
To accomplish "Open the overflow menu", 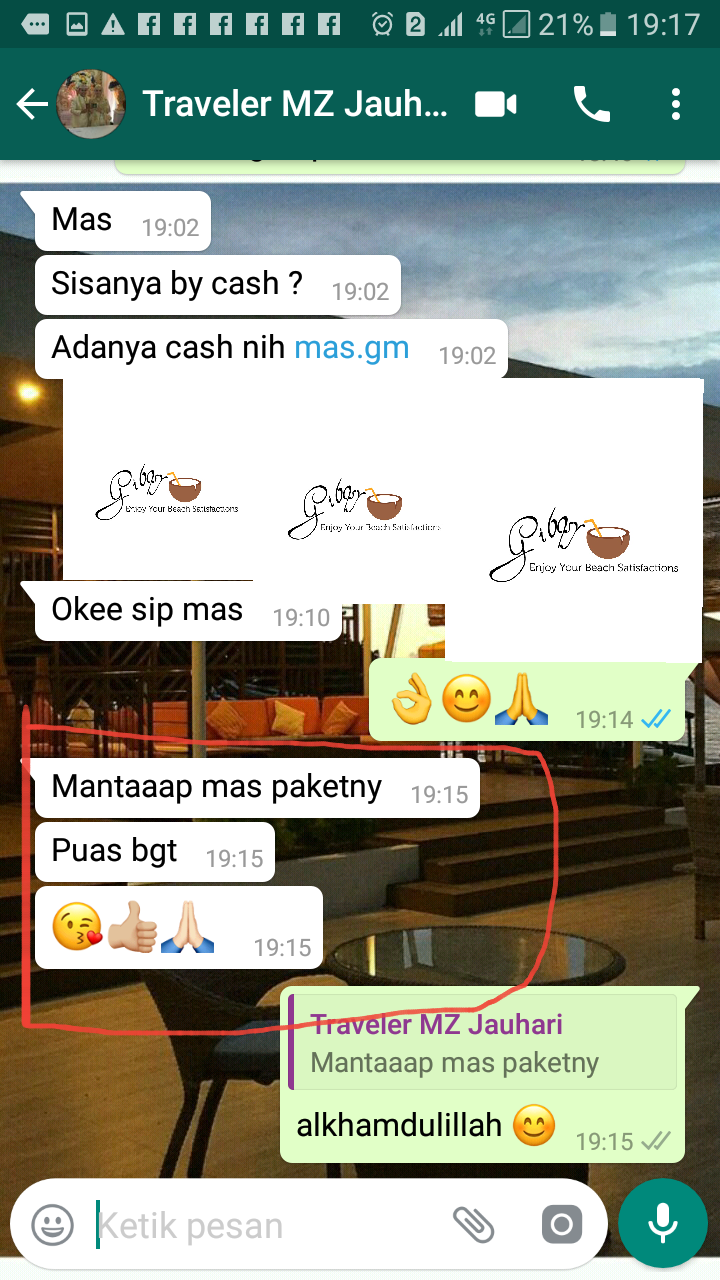I will click(676, 104).
